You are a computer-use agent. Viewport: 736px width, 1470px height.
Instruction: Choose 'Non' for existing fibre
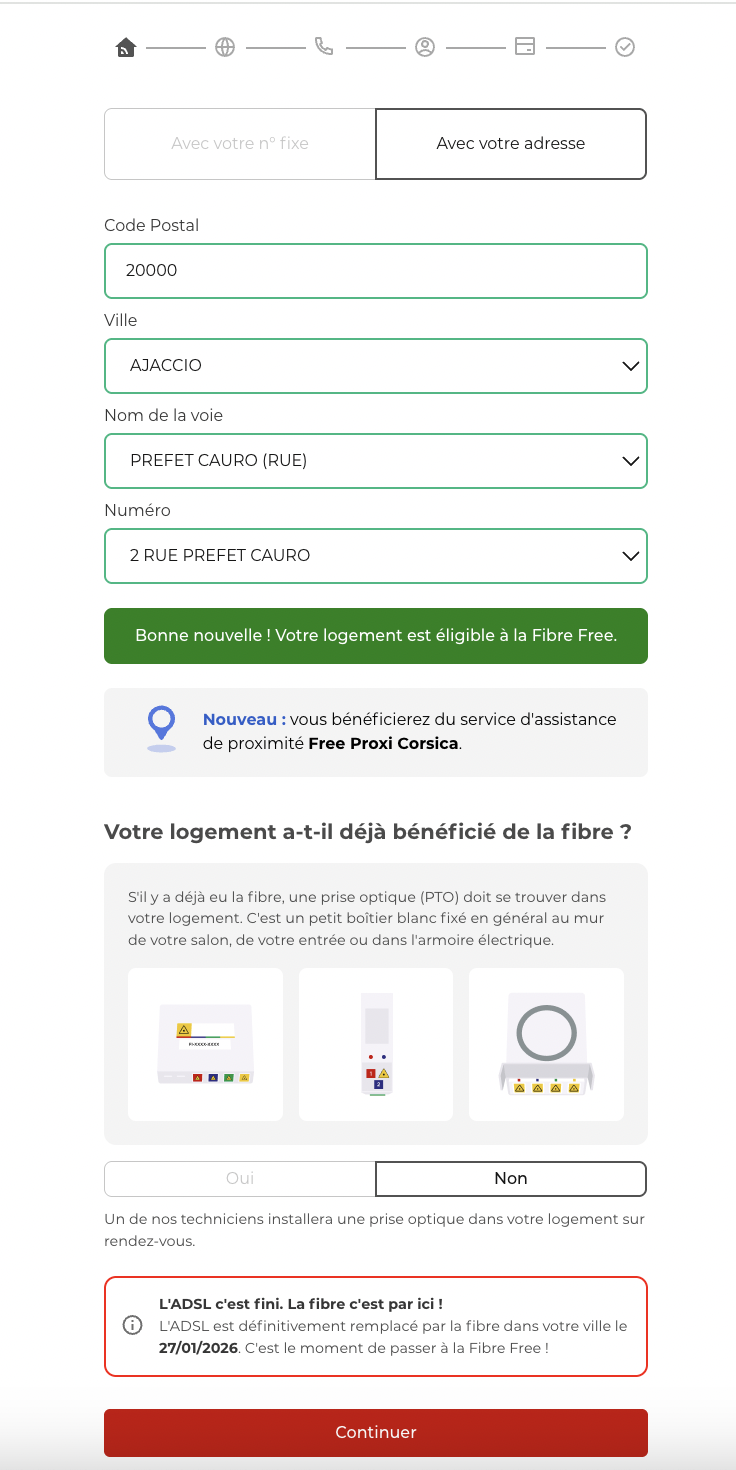[511, 1179]
